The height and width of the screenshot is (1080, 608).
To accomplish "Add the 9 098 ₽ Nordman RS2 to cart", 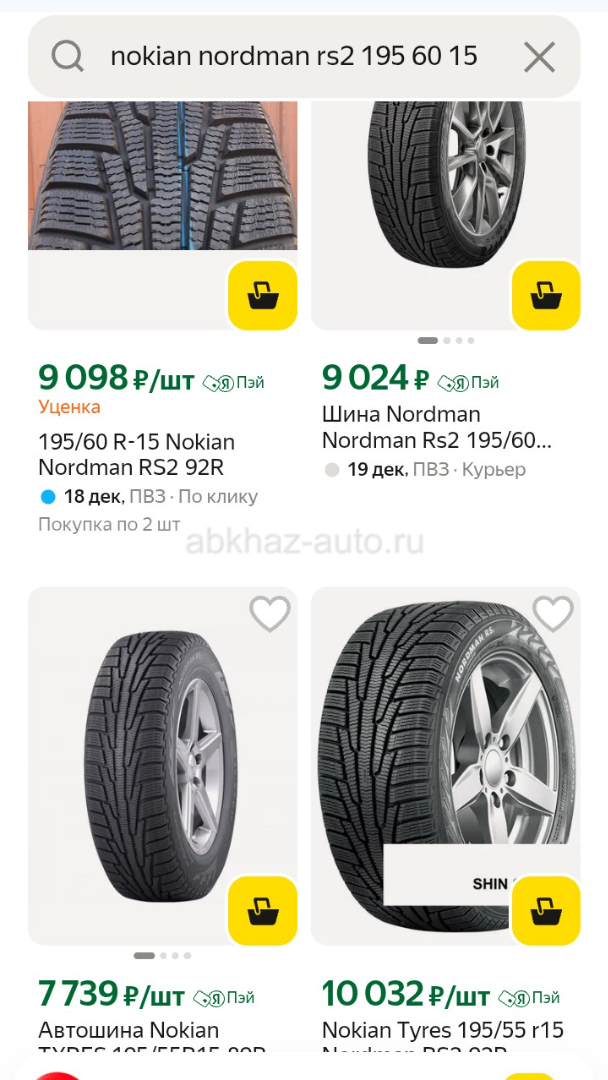I will (262, 296).
